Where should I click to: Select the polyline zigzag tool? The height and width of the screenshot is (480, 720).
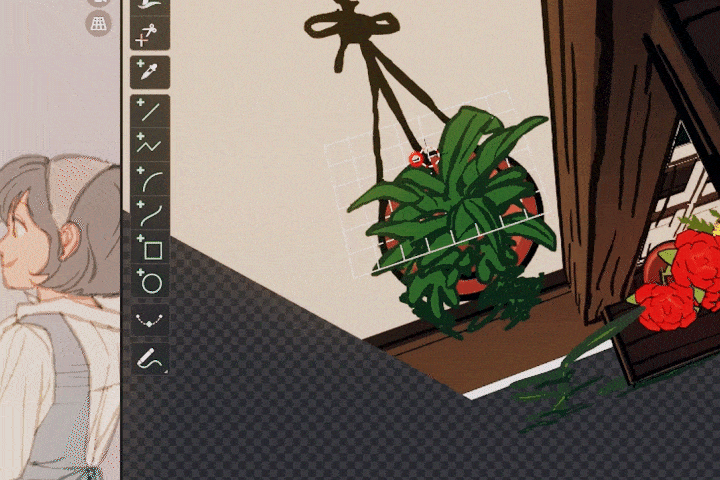(x=150, y=145)
